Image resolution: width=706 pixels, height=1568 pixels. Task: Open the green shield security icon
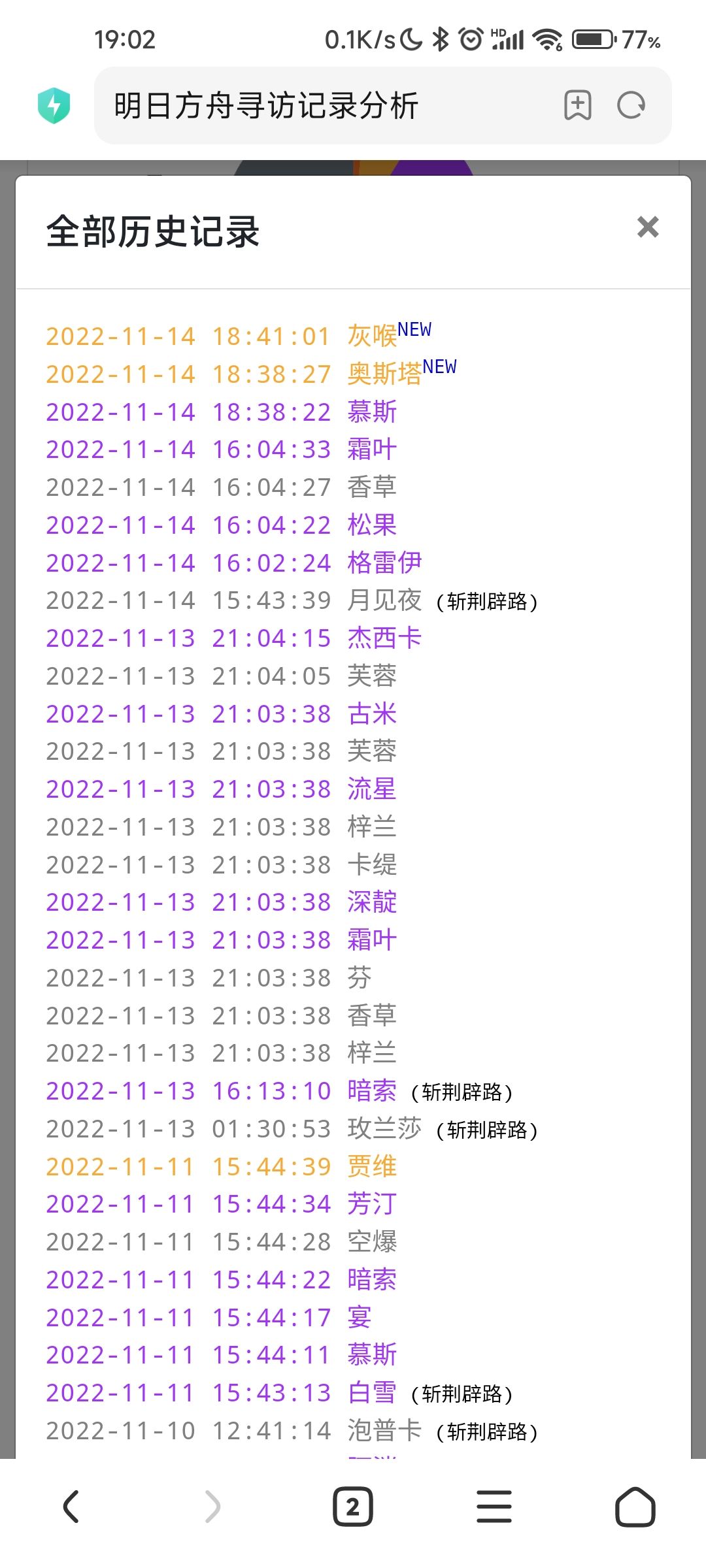tap(54, 105)
